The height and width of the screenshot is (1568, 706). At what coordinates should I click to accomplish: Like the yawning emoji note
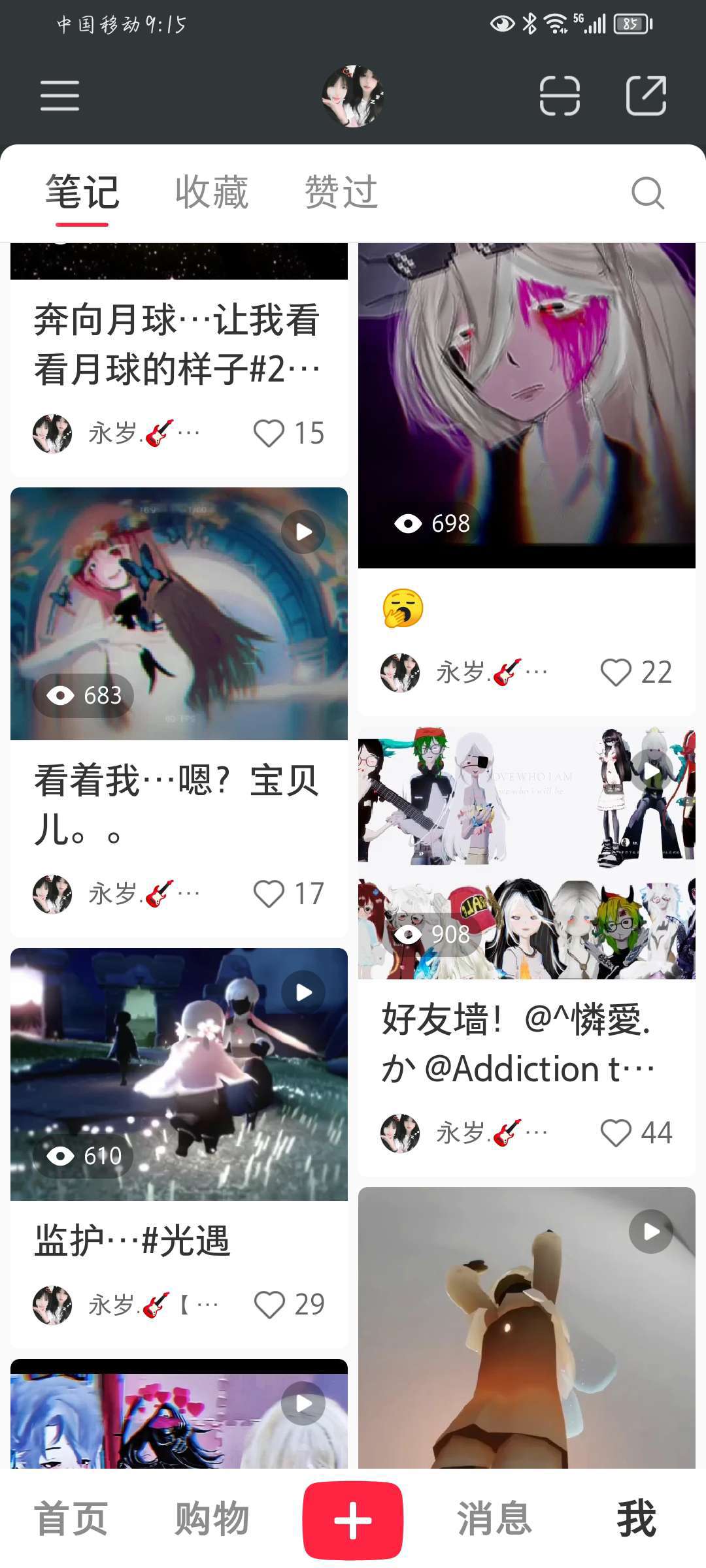tap(616, 672)
